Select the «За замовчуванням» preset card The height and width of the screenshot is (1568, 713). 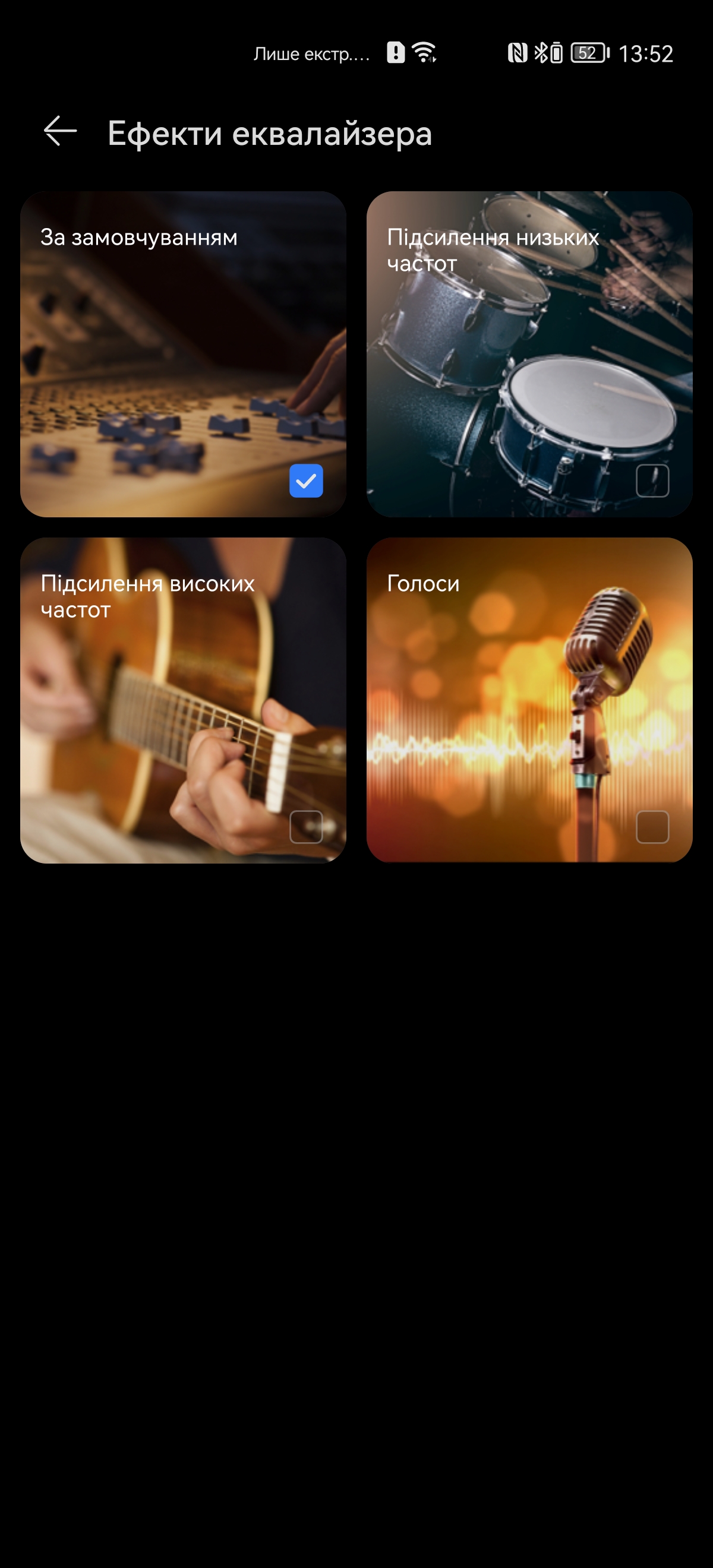[x=182, y=354]
